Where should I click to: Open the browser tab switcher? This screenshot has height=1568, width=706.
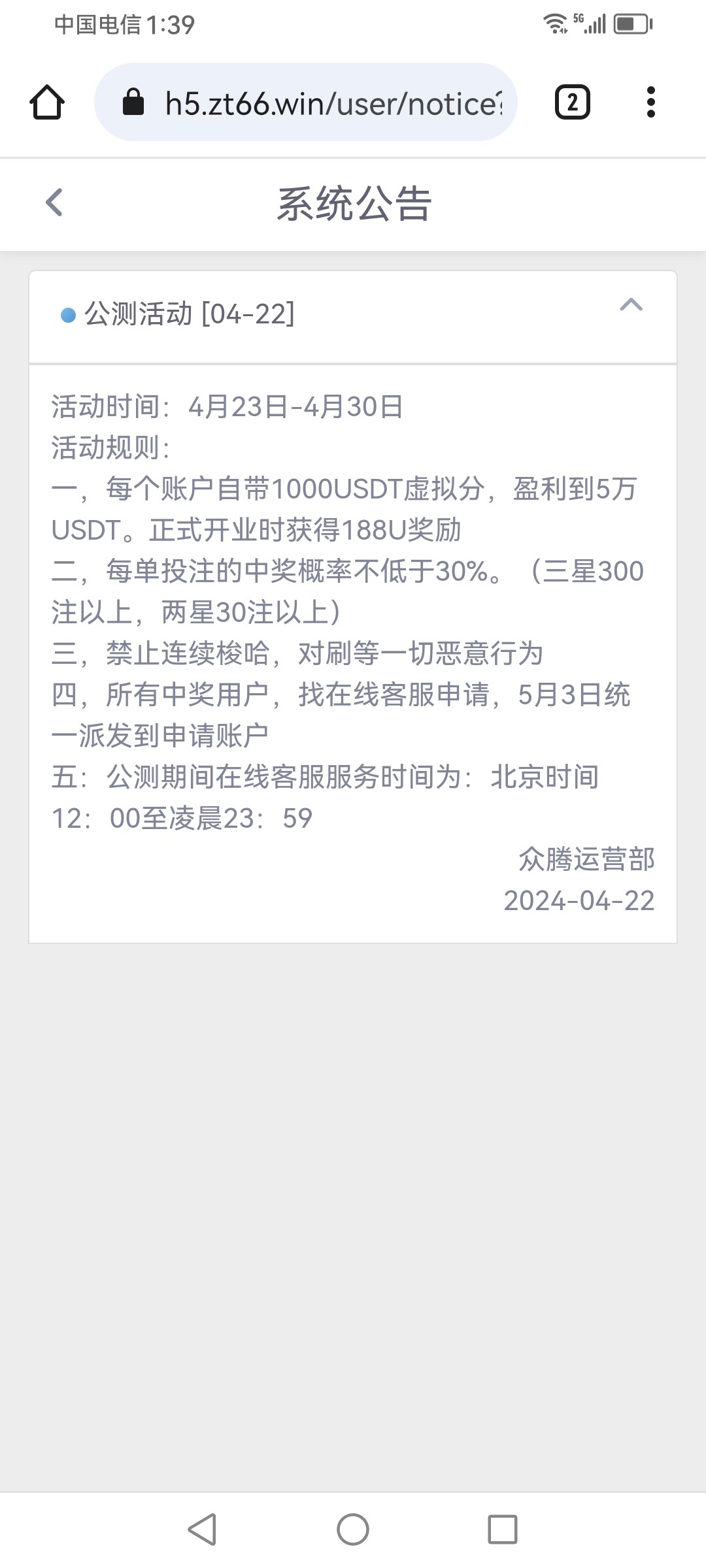(x=573, y=103)
